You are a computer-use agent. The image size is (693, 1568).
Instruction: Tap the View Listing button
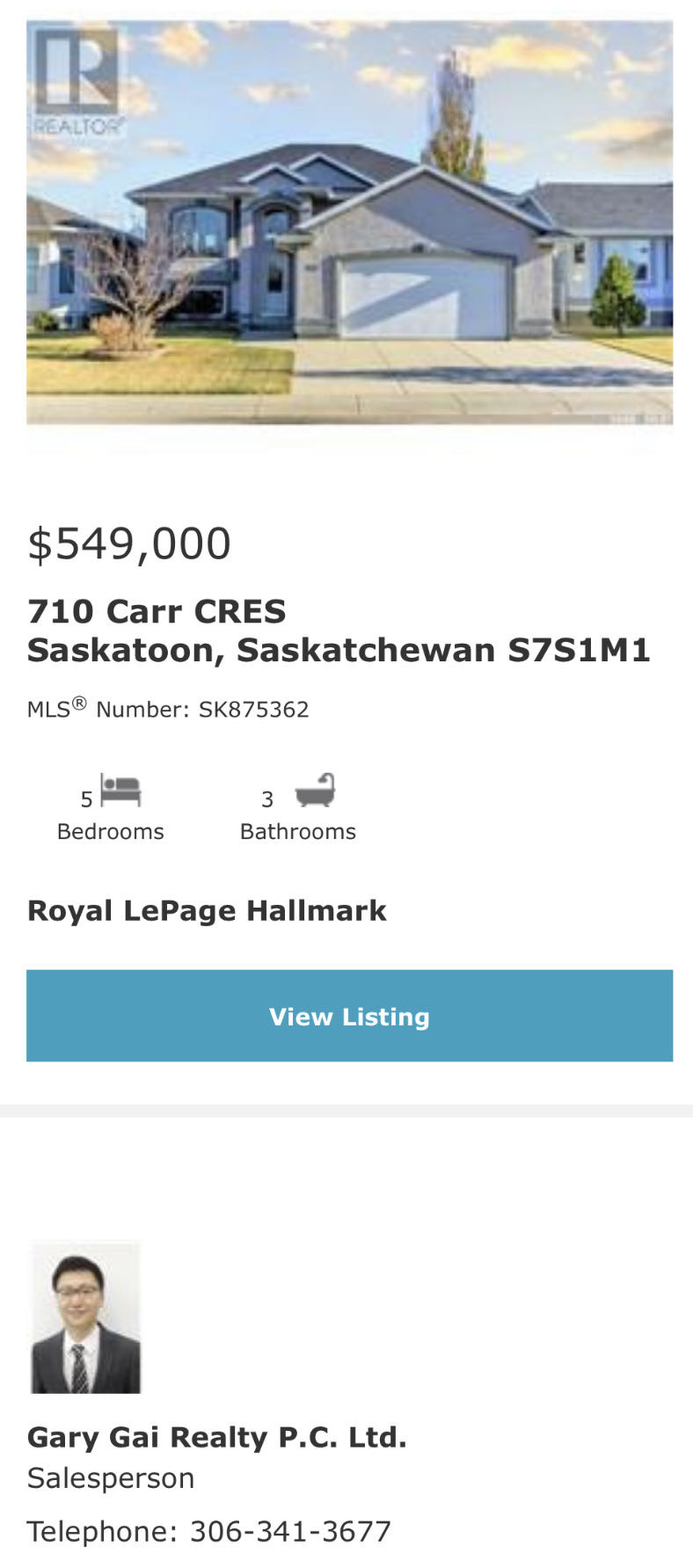349,1016
